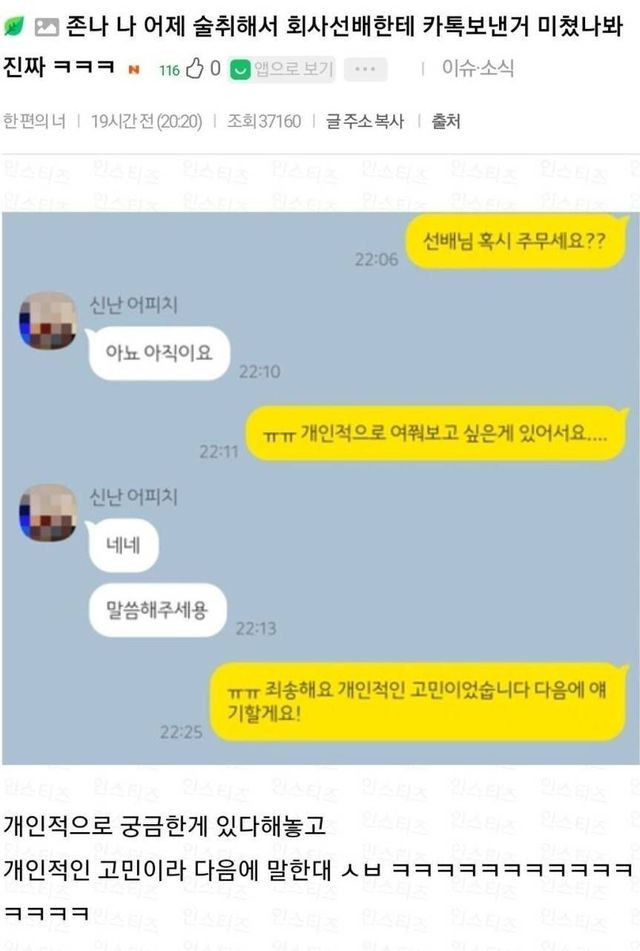Like the post with 116 thumbs up
Screen dimensions: 640x951
pos(195,69)
